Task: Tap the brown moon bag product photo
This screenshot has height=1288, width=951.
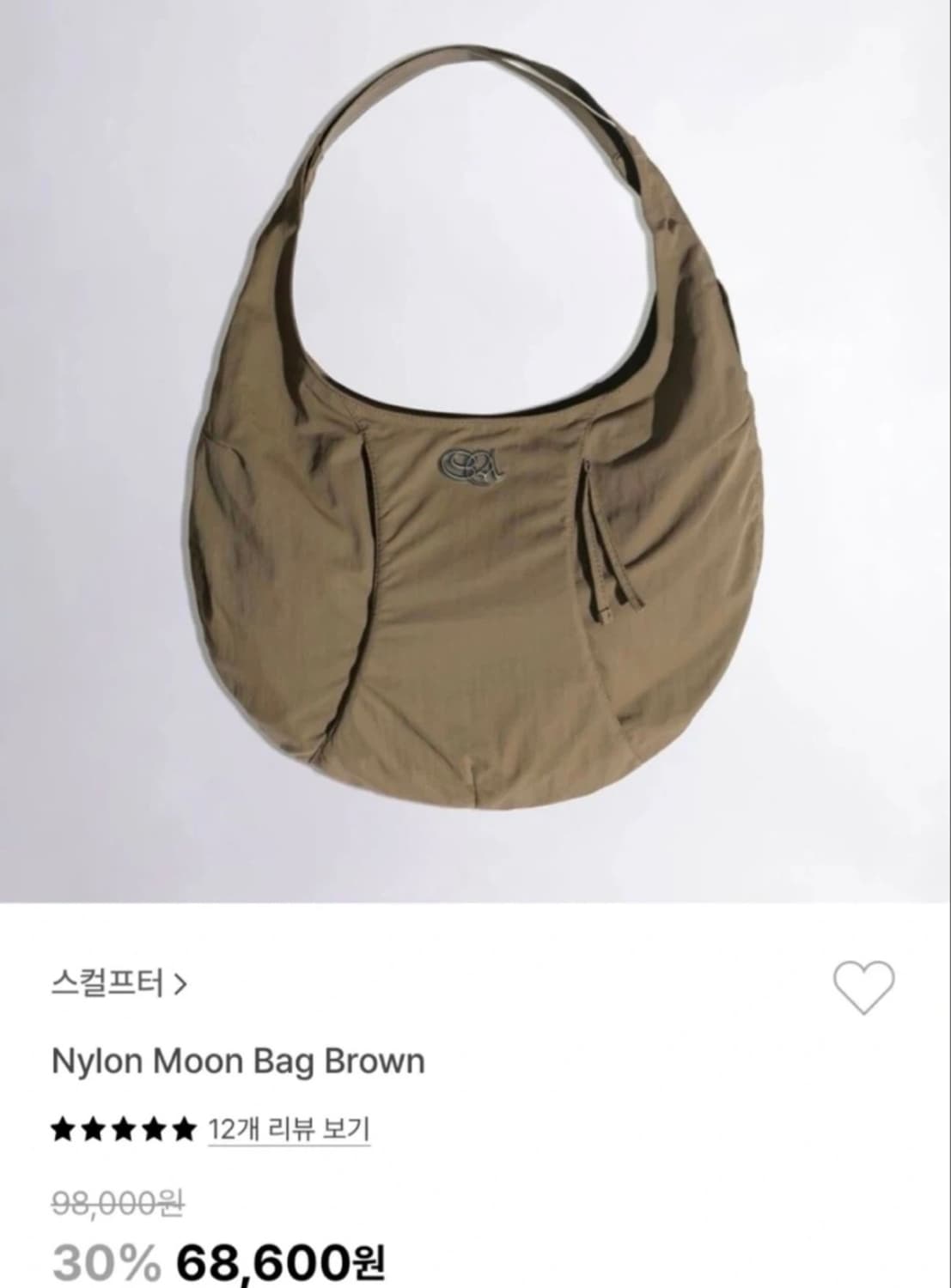Action: (x=475, y=447)
